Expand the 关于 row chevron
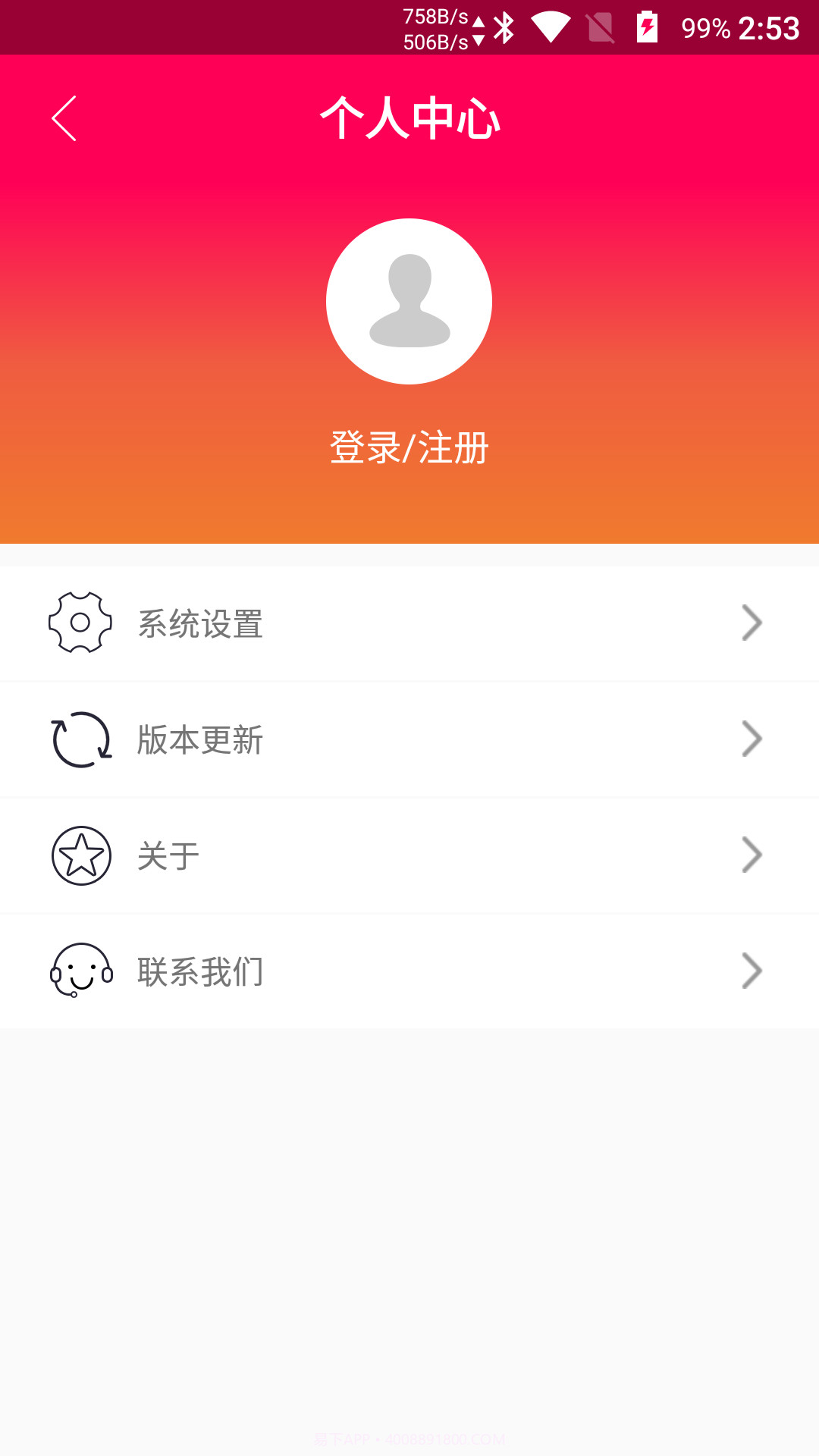Viewport: 819px width, 1456px height. click(x=752, y=855)
